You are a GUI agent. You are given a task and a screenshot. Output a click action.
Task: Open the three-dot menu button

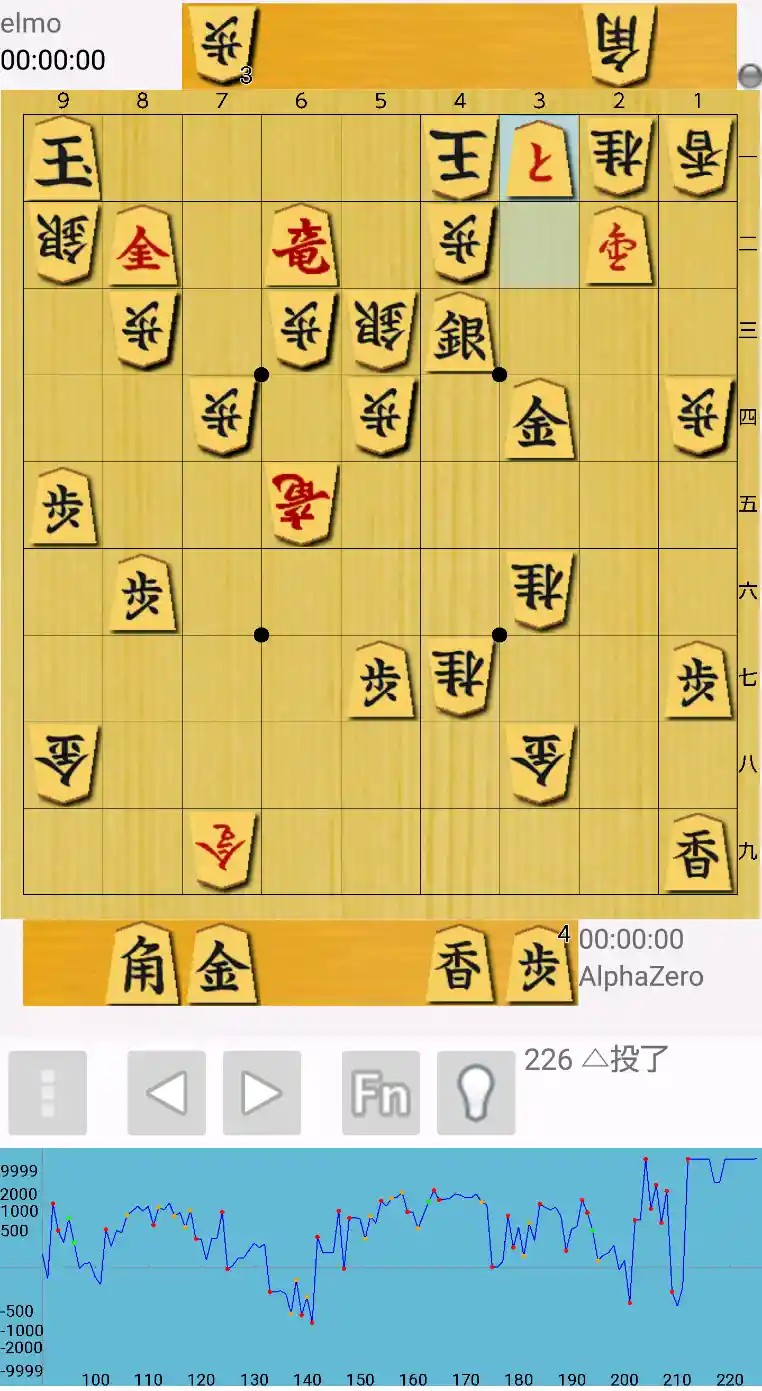[x=47, y=1093]
